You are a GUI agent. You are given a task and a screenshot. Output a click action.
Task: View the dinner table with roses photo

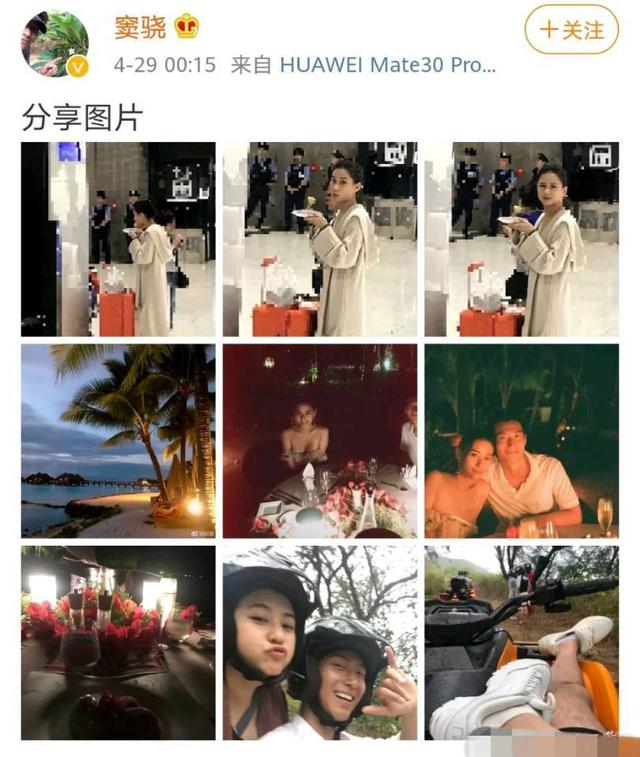(x=320, y=441)
